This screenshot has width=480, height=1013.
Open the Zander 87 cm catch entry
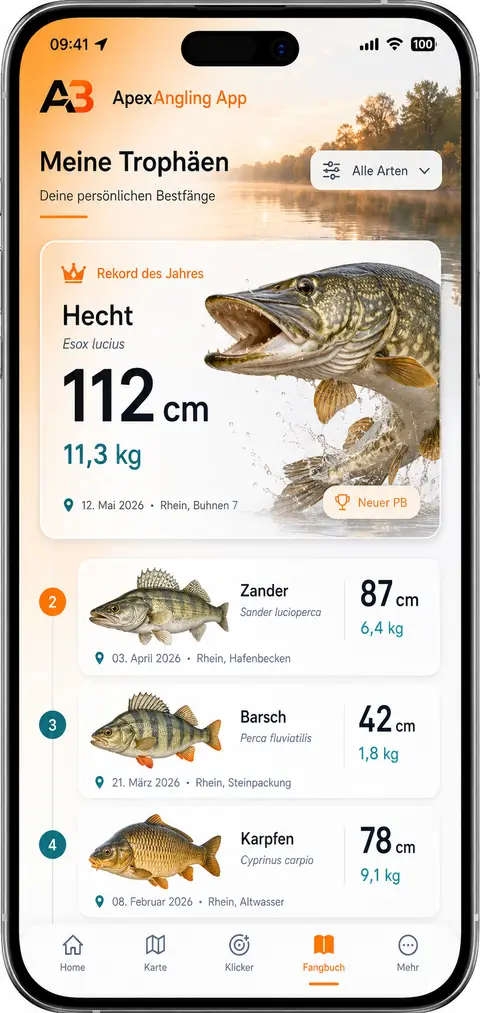[x=259, y=617]
